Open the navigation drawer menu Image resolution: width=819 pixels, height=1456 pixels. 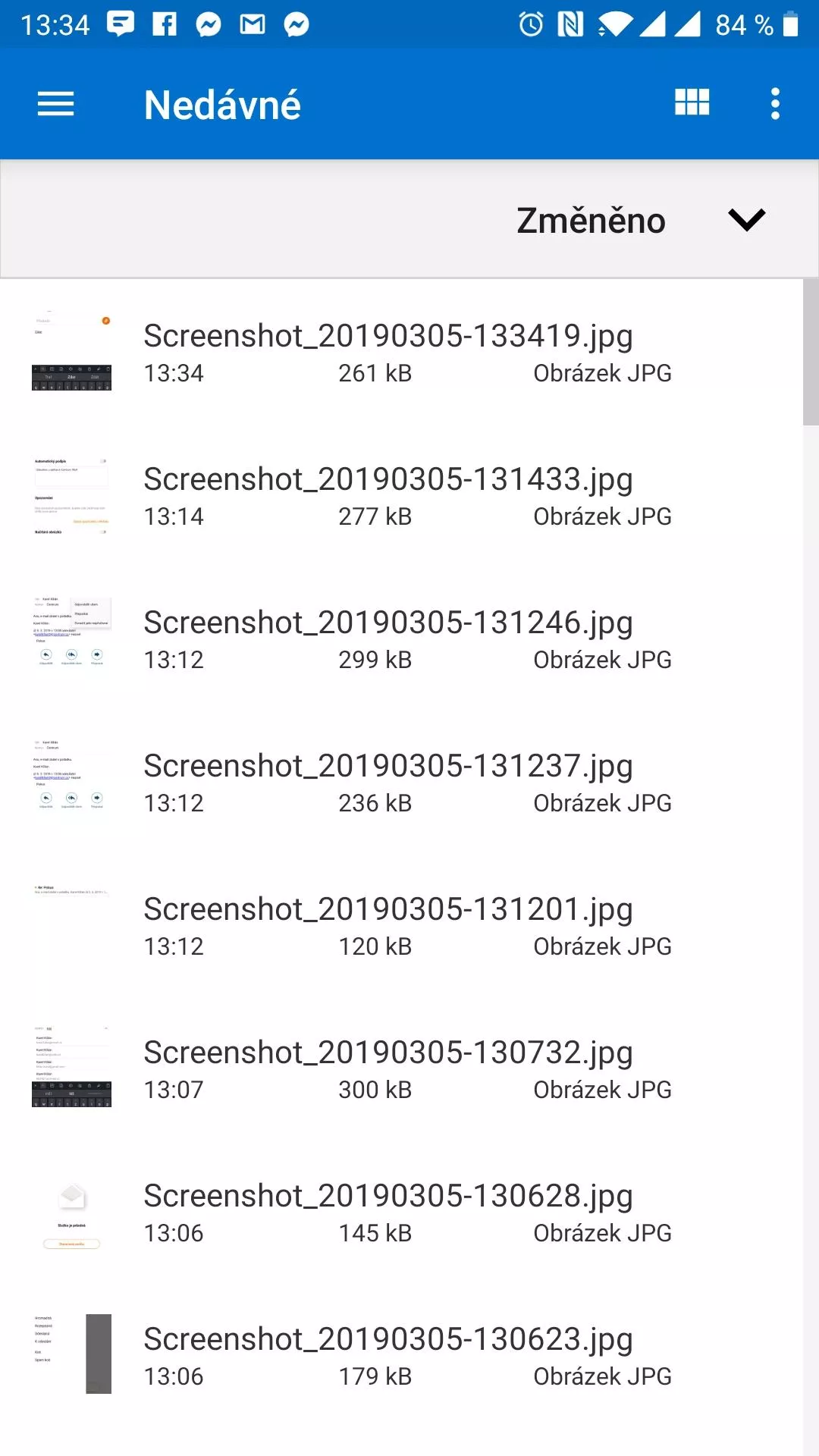(55, 104)
